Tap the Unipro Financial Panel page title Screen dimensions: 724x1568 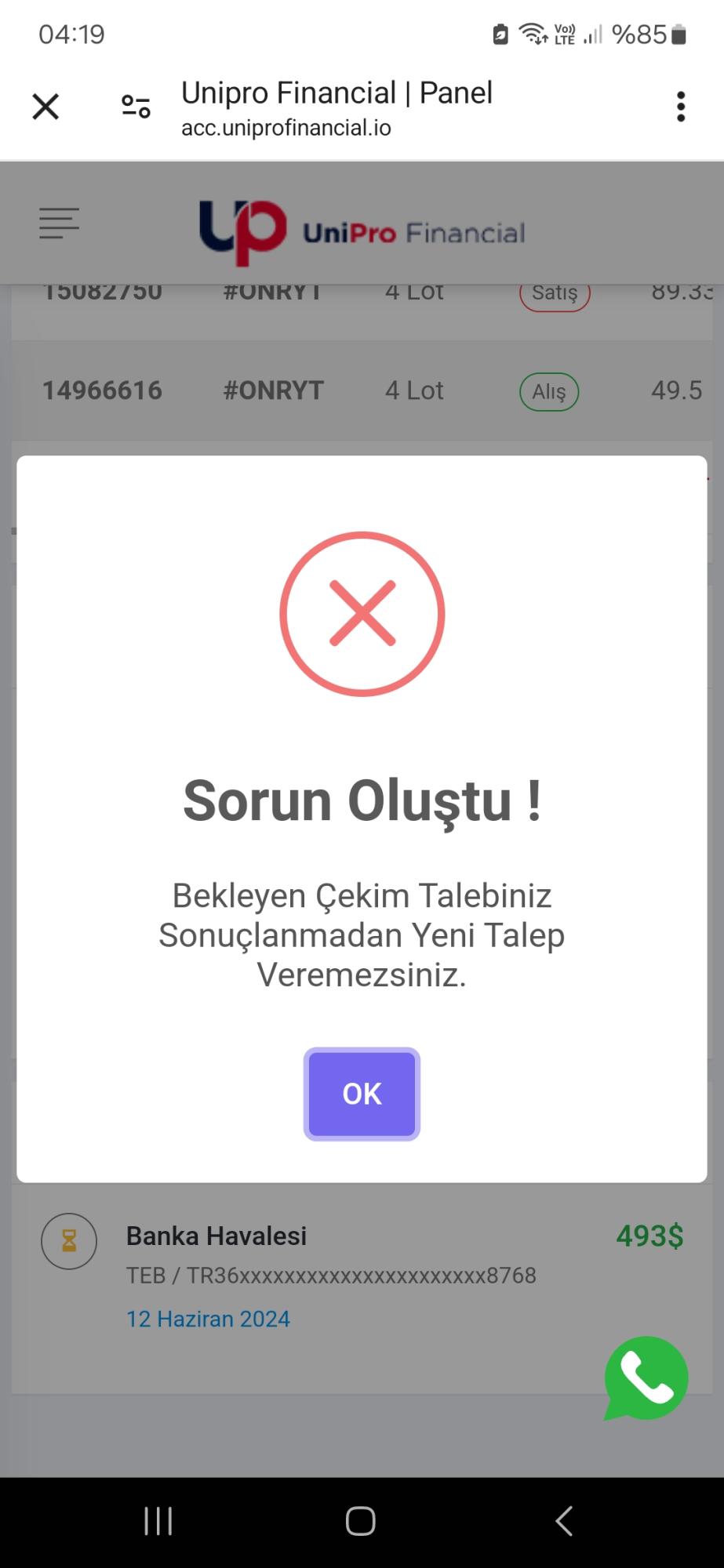click(x=337, y=93)
